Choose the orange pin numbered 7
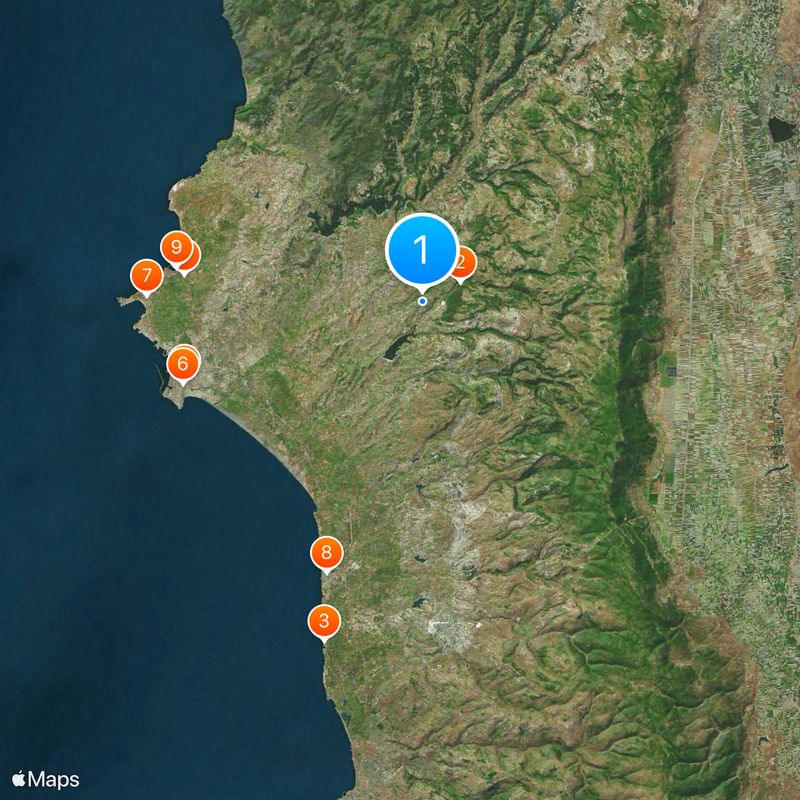800x800 pixels. tap(147, 275)
